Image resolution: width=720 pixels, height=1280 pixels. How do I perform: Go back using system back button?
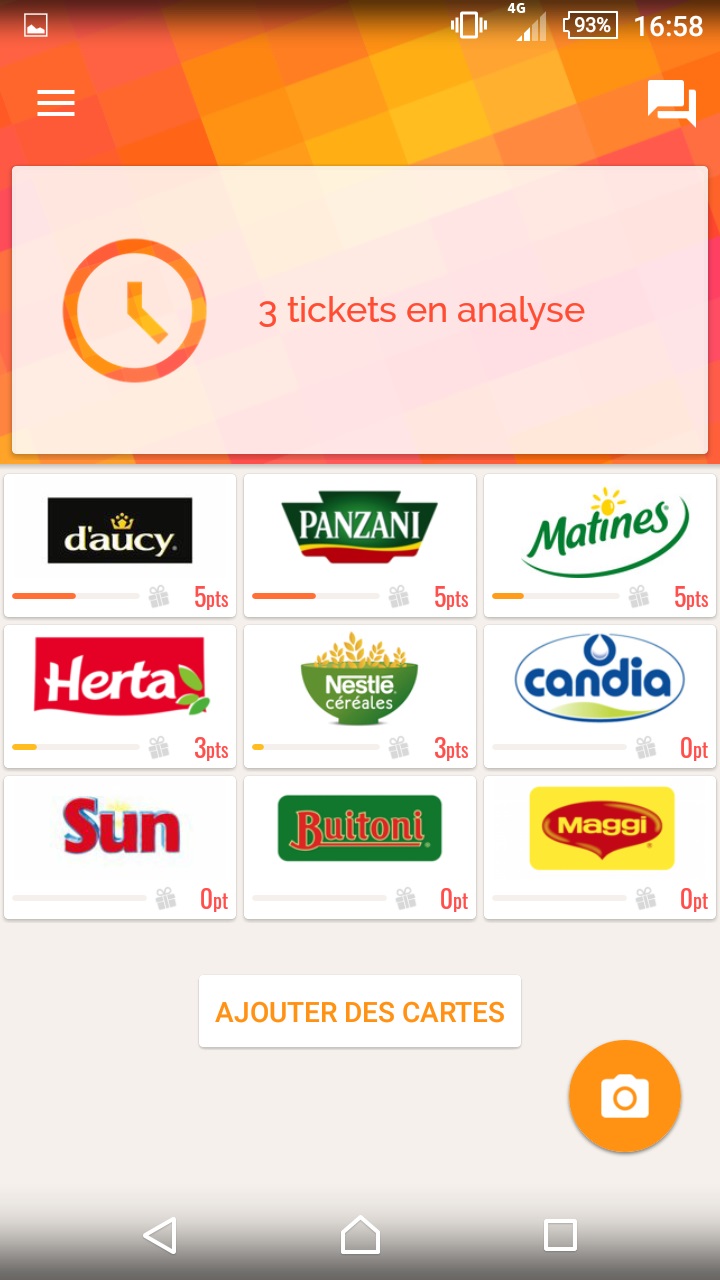[x=160, y=1235]
